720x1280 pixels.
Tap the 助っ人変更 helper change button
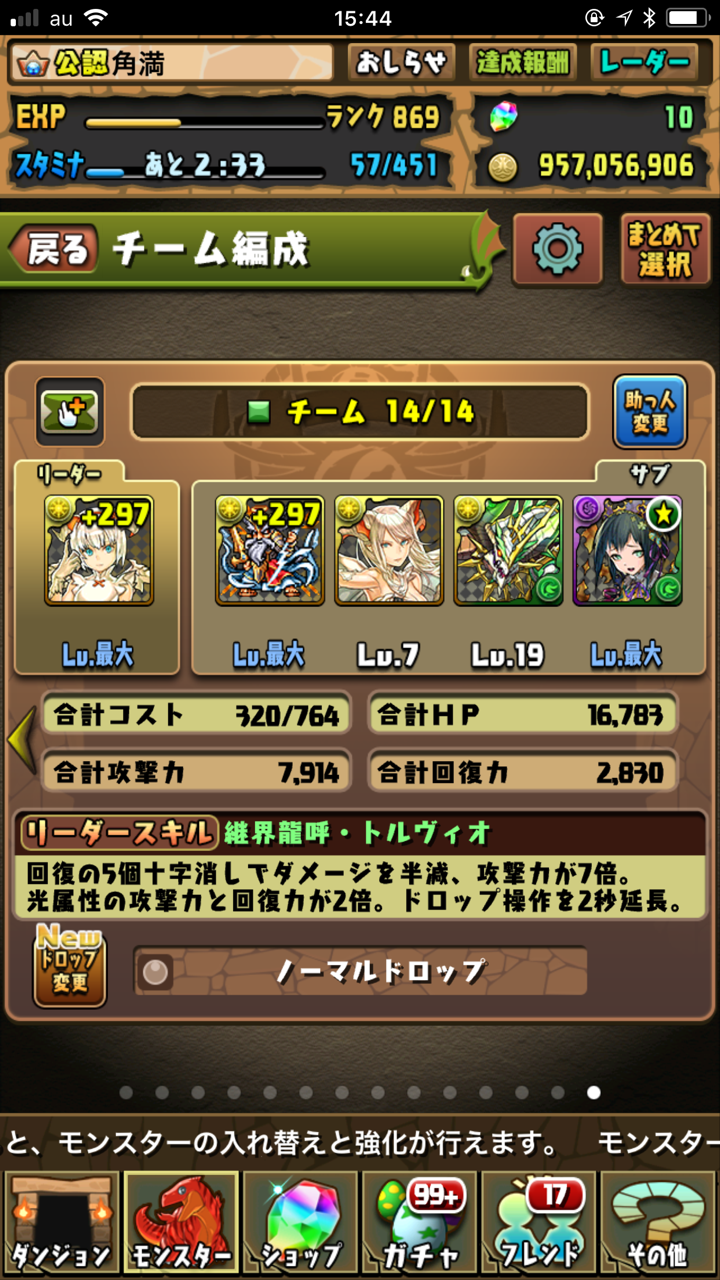coord(649,411)
